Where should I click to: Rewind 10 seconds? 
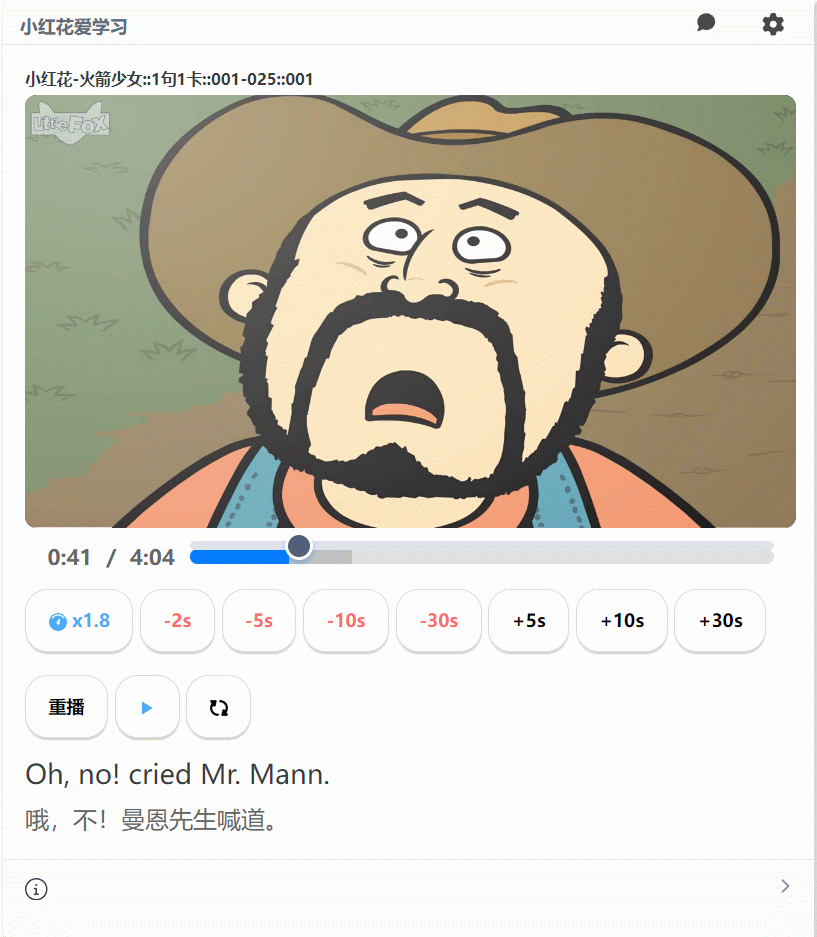pyautogui.click(x=345, y=621)
